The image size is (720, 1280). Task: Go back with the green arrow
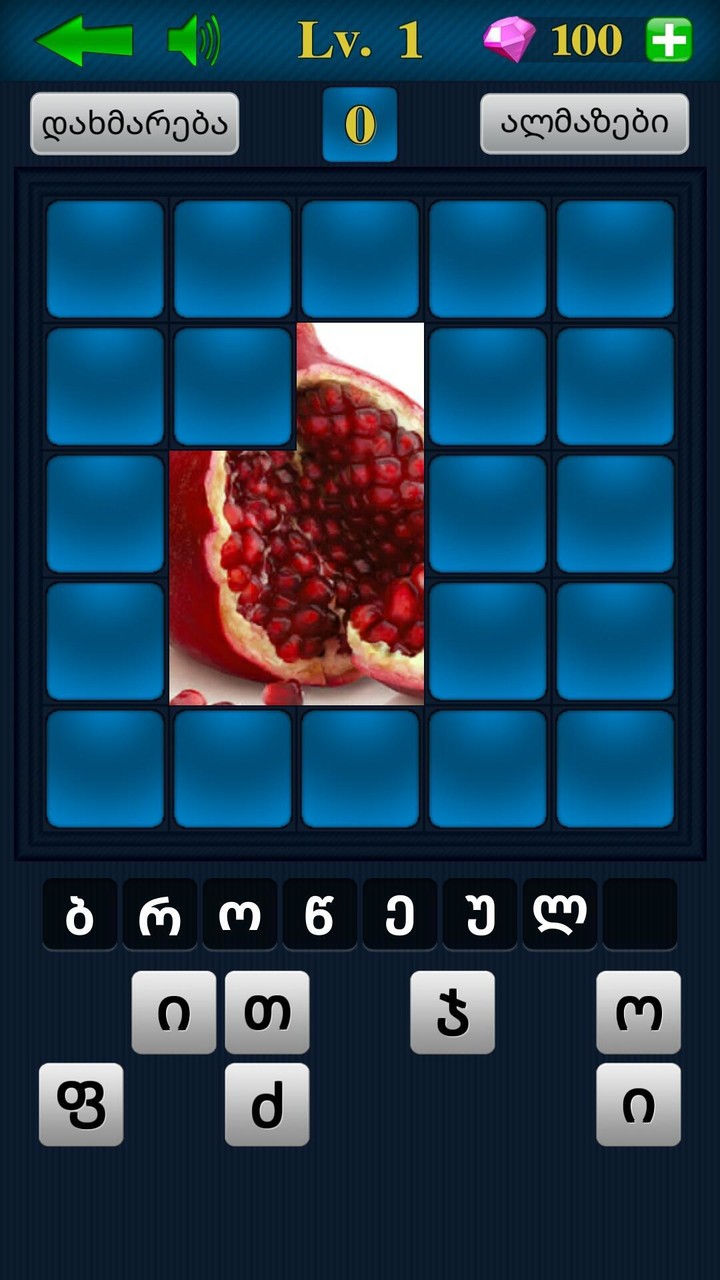[x=85, y=41]
